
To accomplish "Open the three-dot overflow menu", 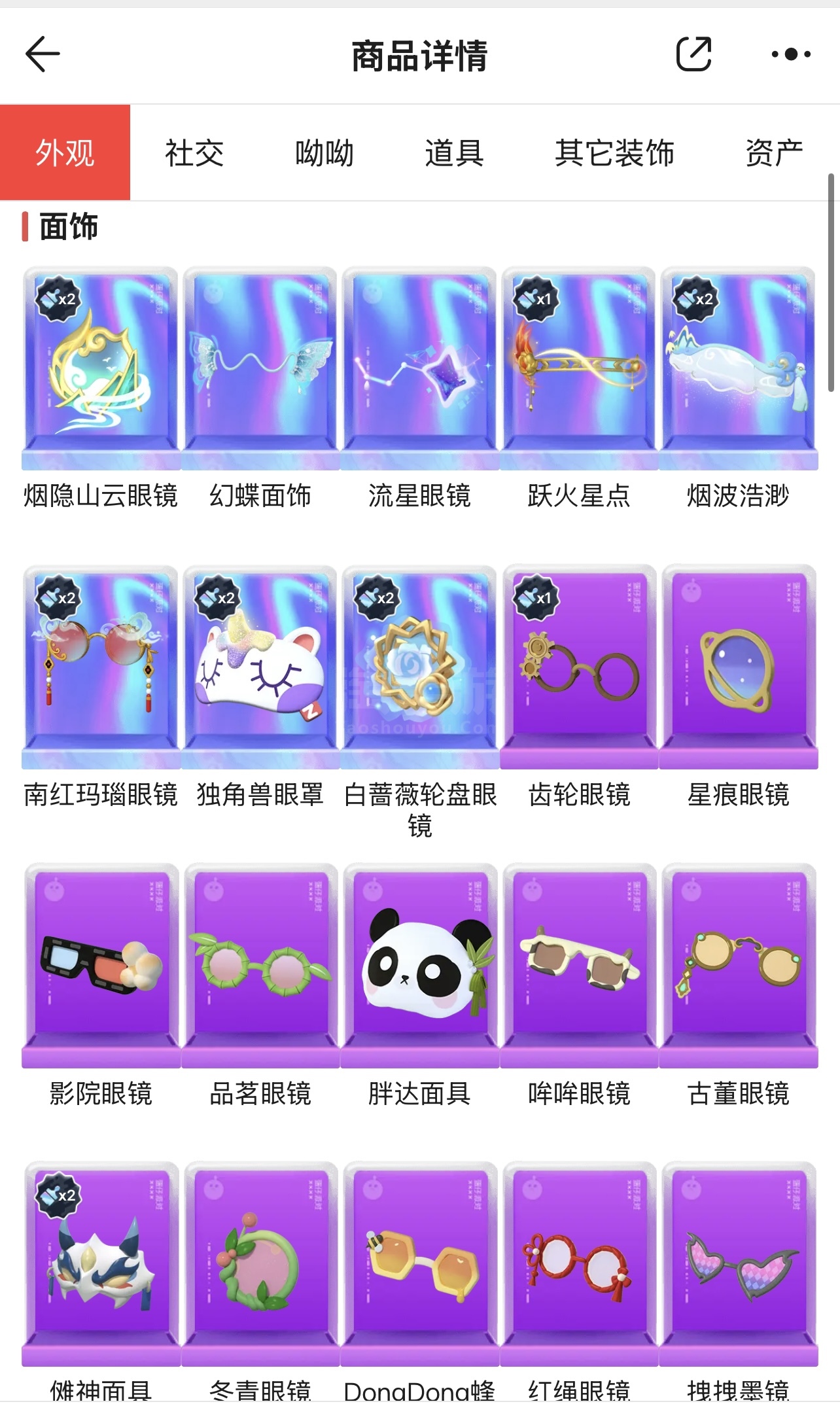I will click(x=791, y=54).
